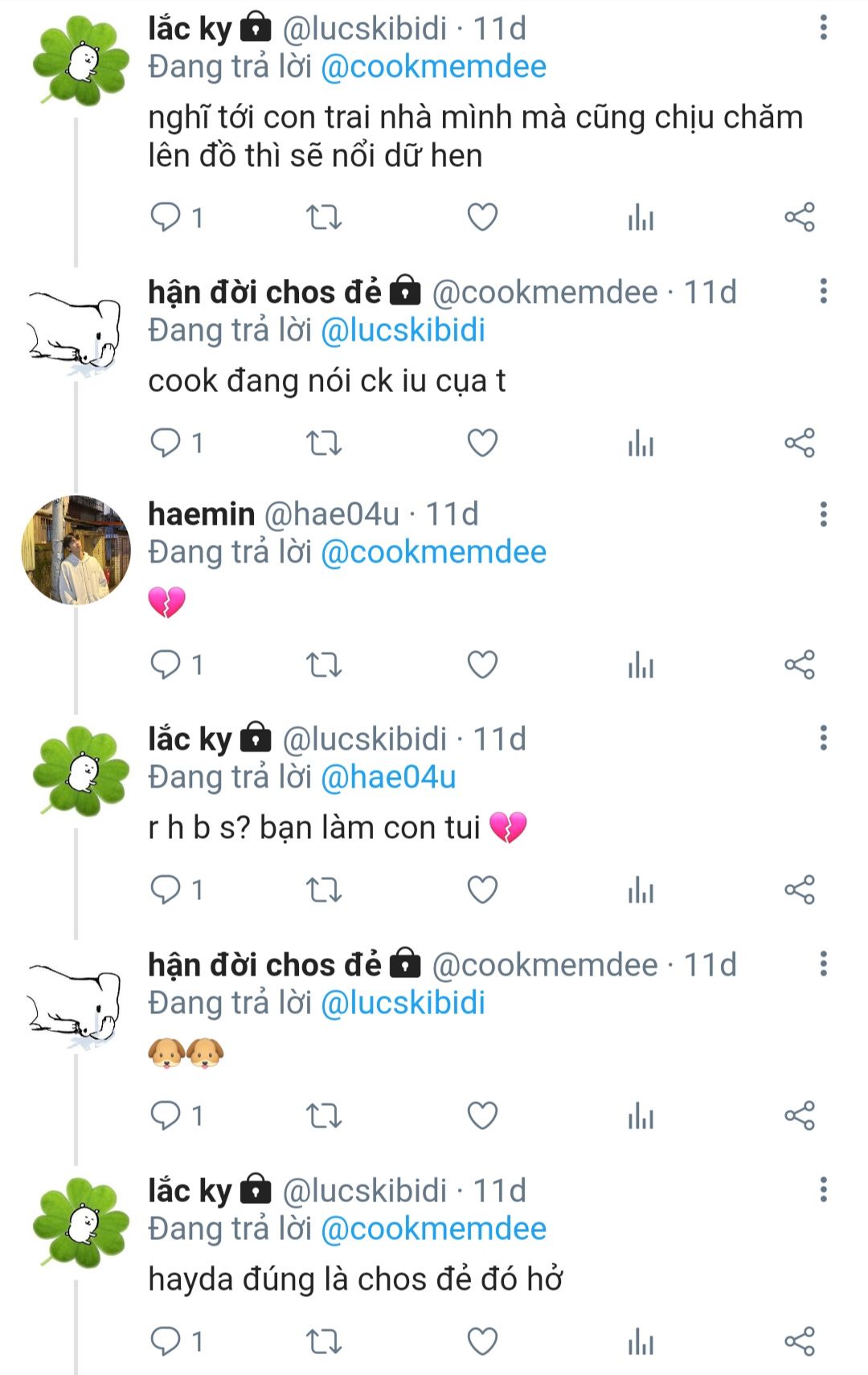868x1375 pixels.
Task: Open haemin's profile picture
Action: pyautogui.click(x=76, y=550)
